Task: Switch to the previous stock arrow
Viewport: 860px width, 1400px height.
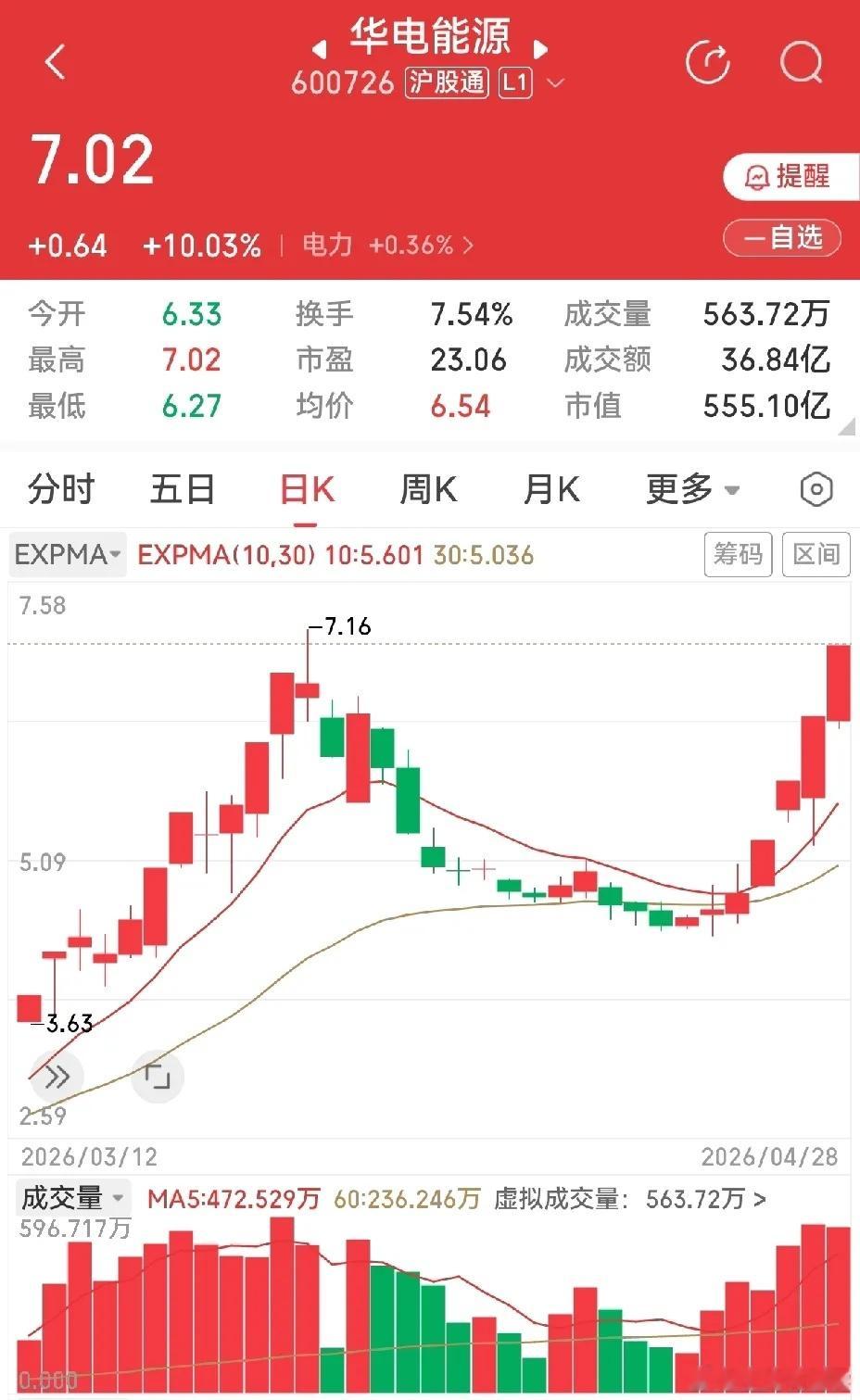Action: coord(320,48)
